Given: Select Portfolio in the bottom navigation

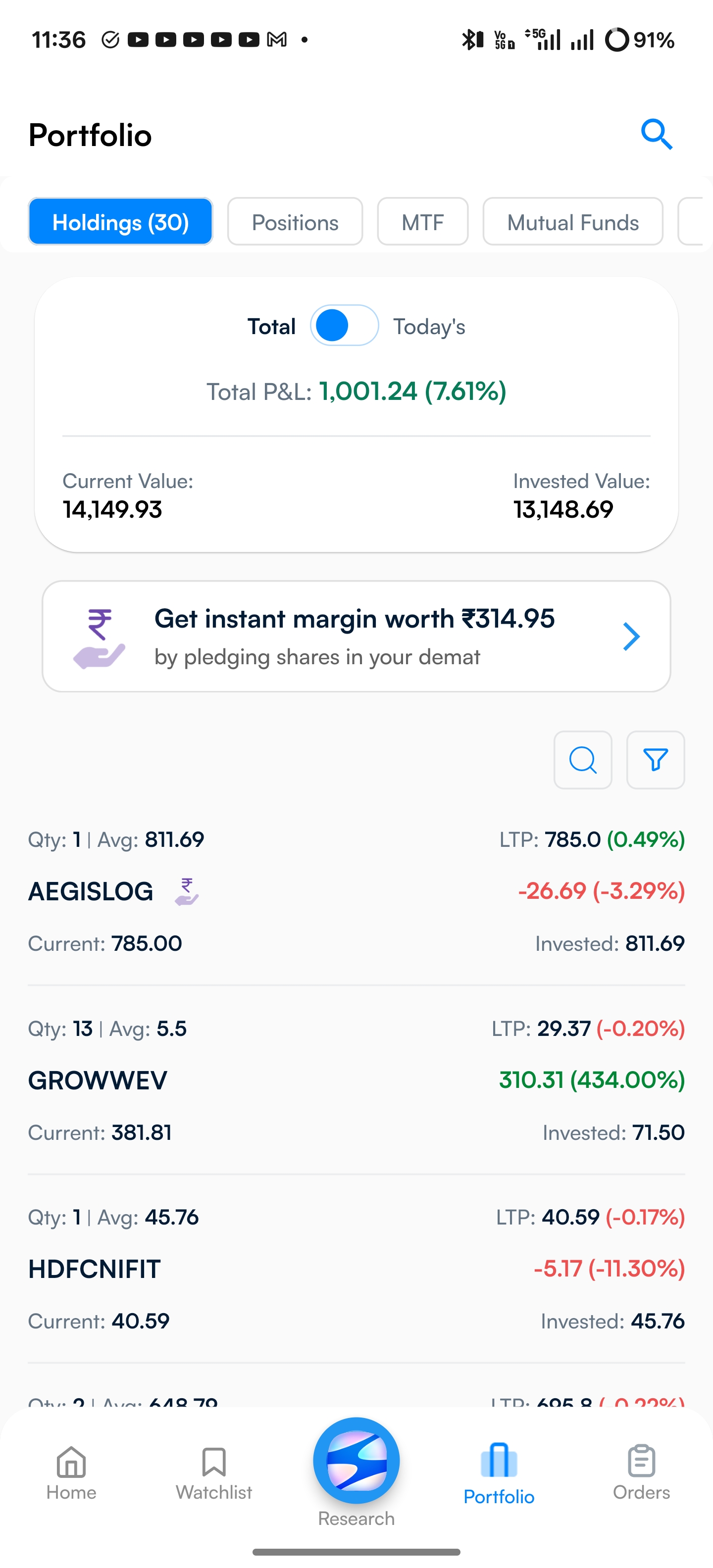Looking at the screenshot, I should pyautogui.click(x=499, y=1473).
